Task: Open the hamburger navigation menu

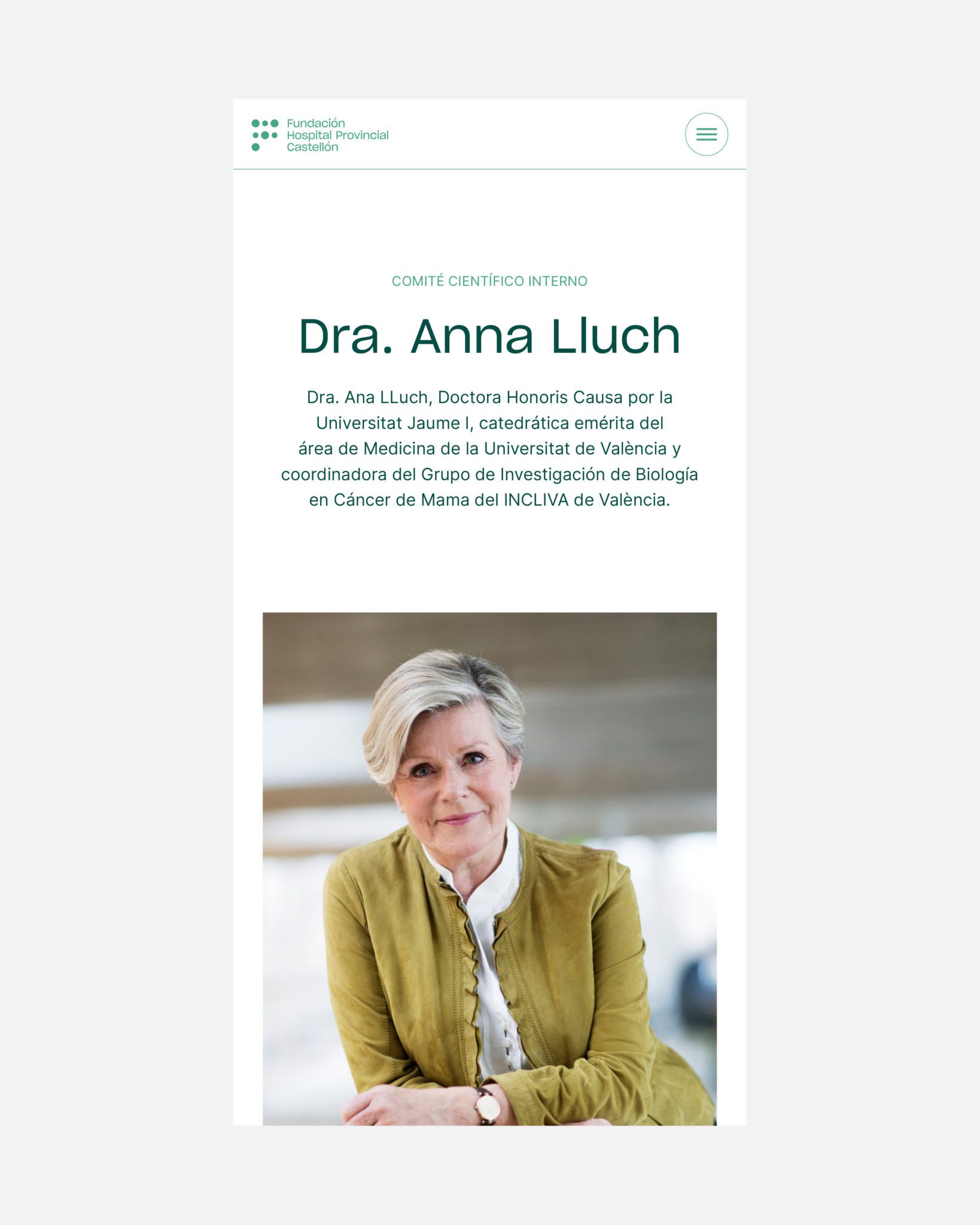Action: (x=706, y=135)
